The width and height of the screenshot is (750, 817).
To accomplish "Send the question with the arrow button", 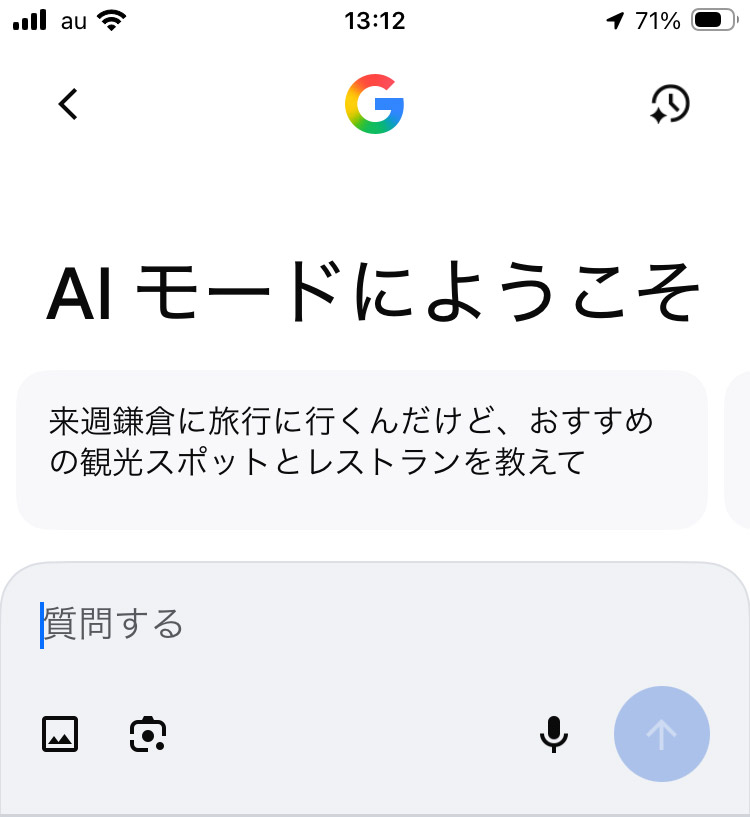I will [661, 734].
